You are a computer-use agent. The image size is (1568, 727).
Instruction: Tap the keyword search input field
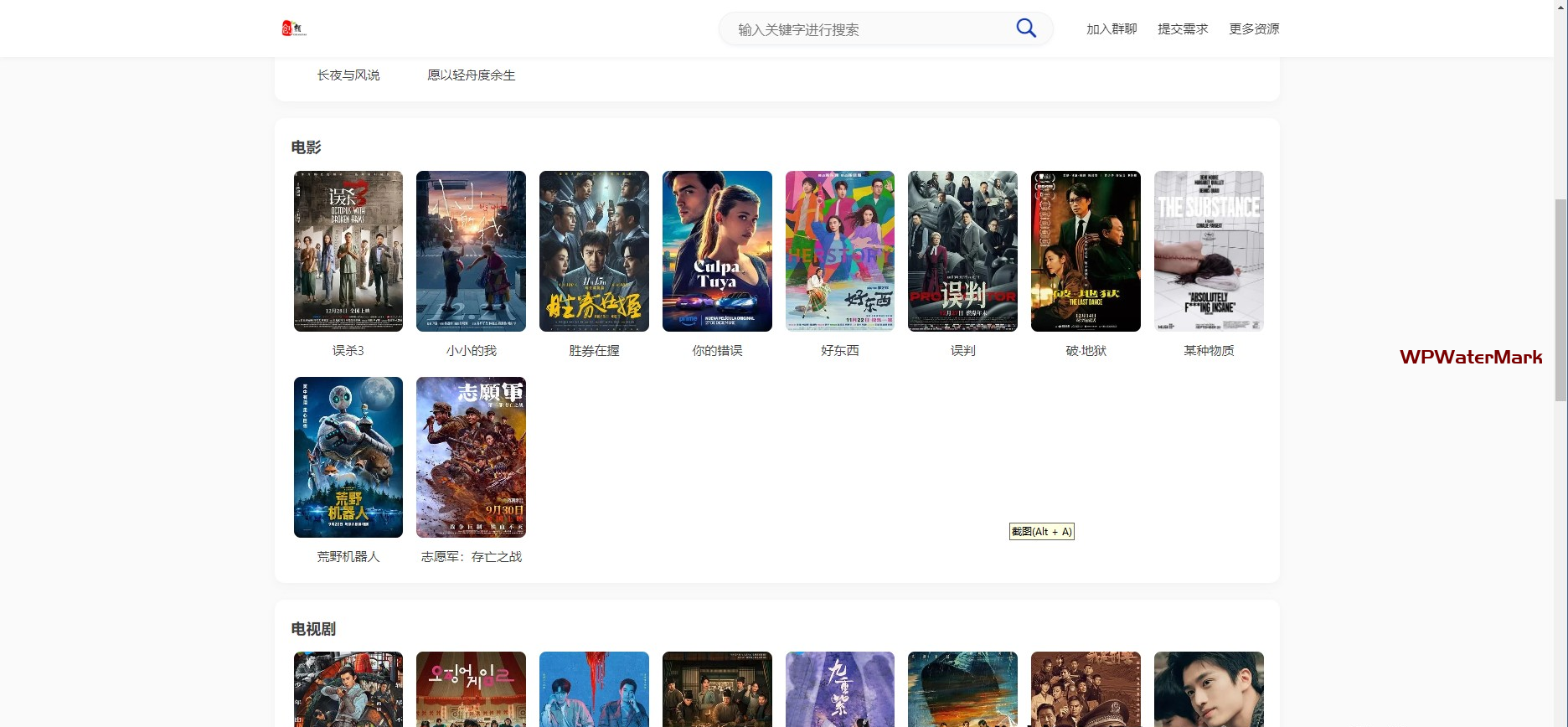coord(867,29)
